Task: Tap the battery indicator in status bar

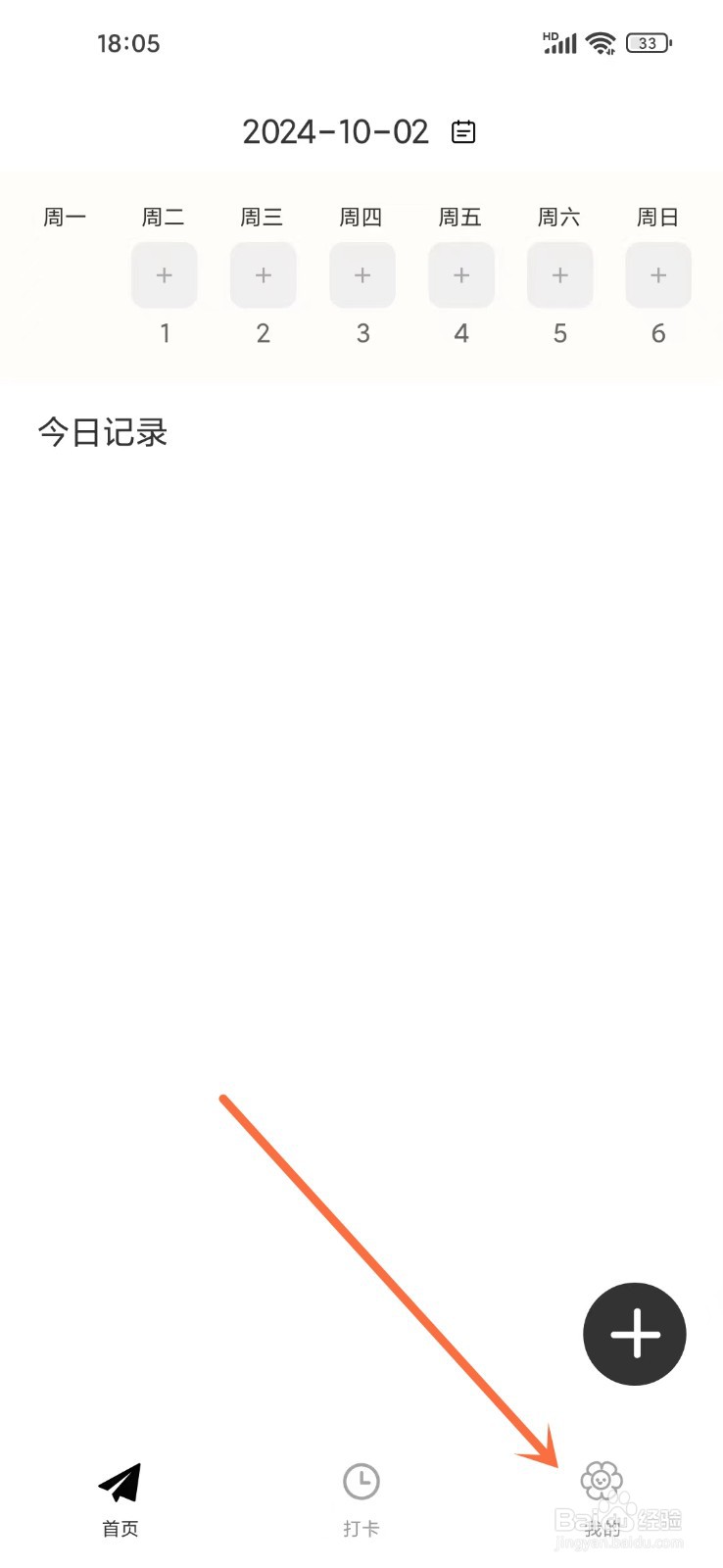Action: click(645, 42)
